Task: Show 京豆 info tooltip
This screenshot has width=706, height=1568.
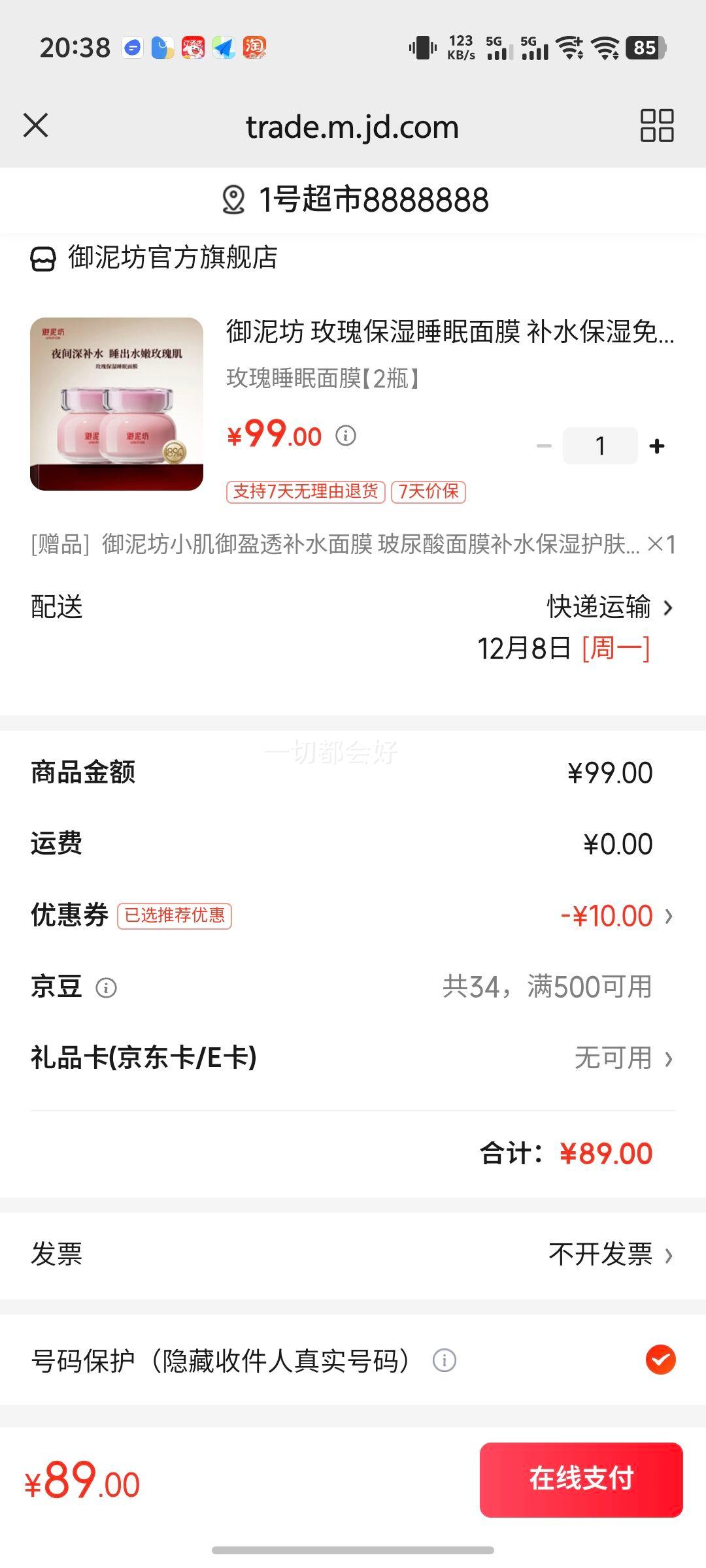Action: click(107, 988)
